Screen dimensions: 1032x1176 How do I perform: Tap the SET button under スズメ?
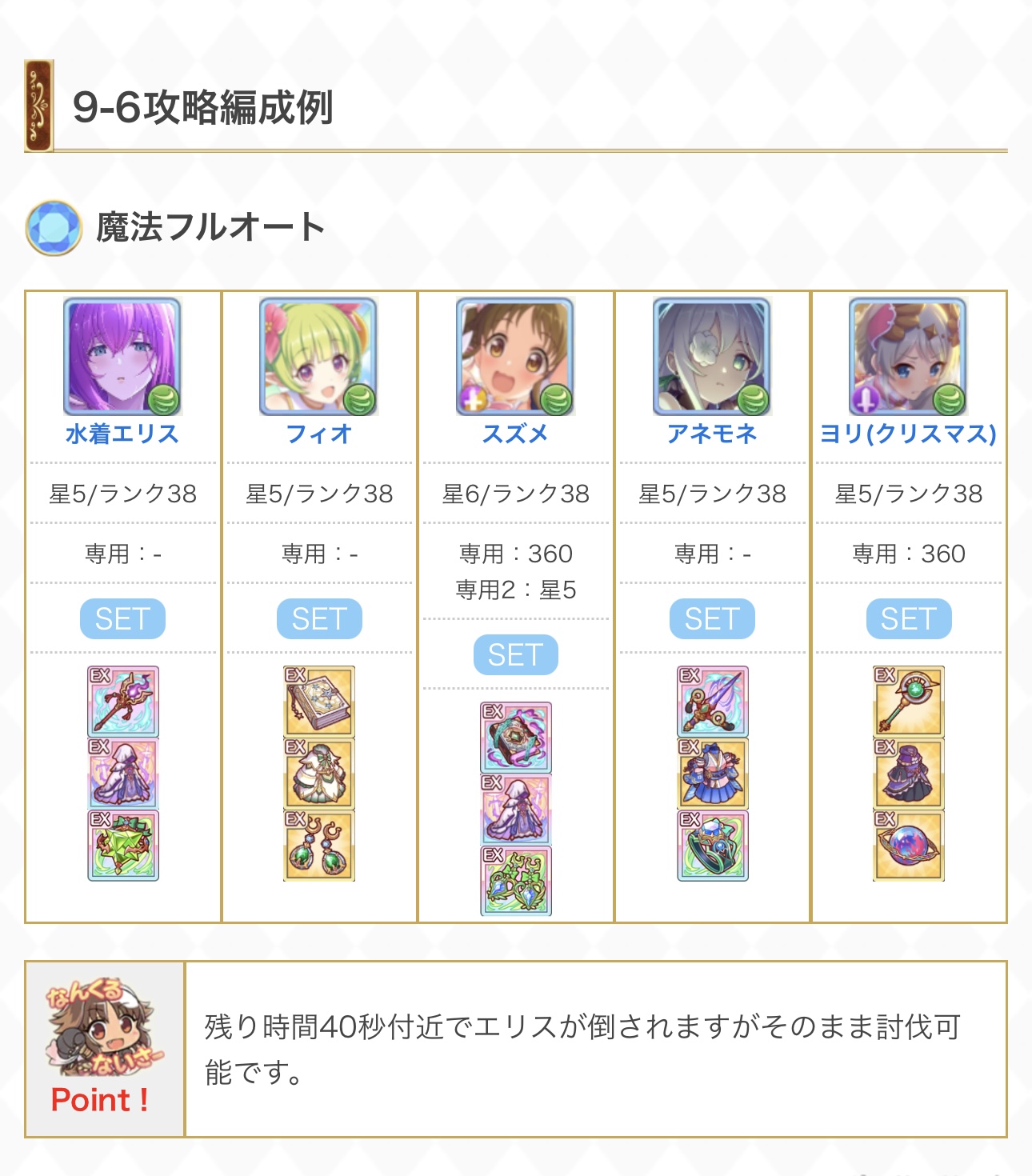516,654
